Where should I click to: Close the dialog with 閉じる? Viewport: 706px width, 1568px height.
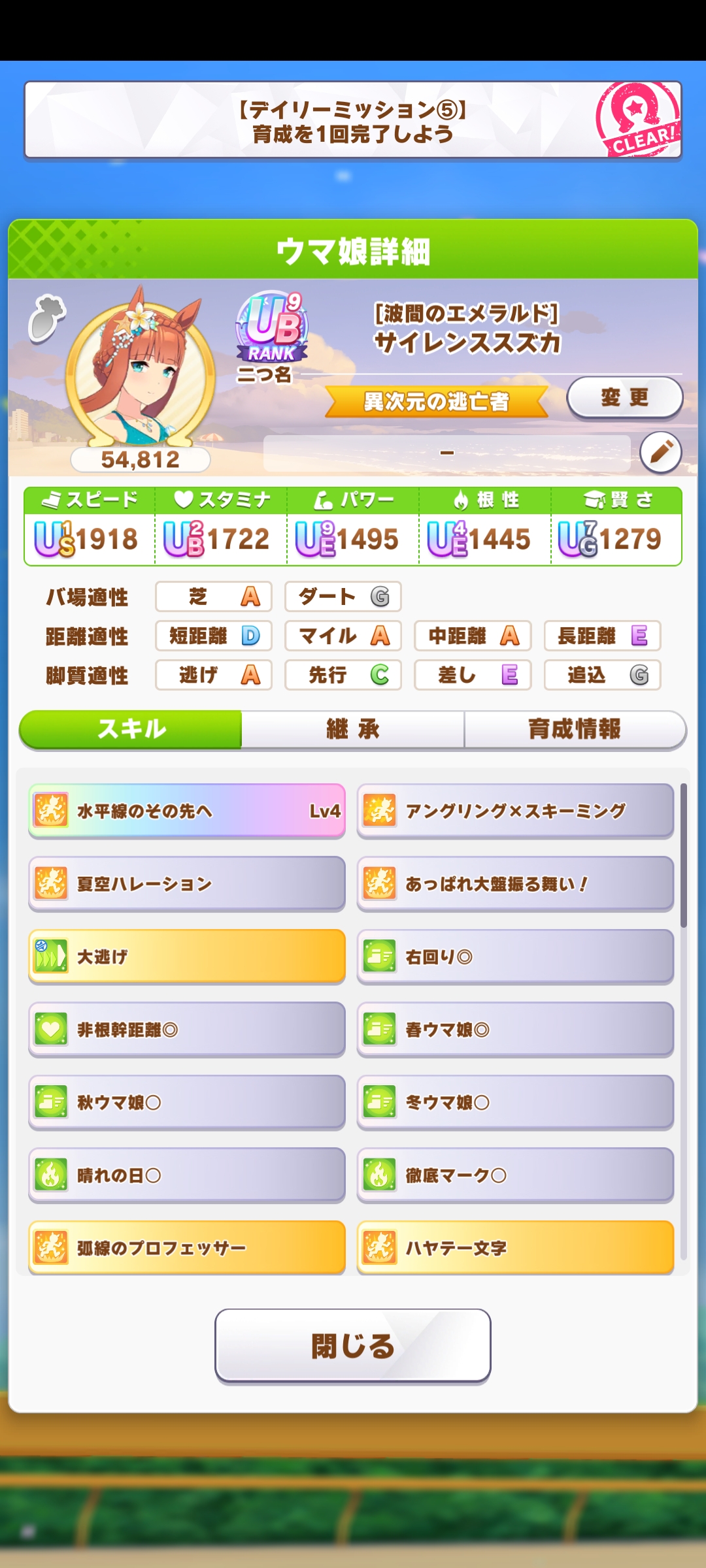[x=353, y=1346]
